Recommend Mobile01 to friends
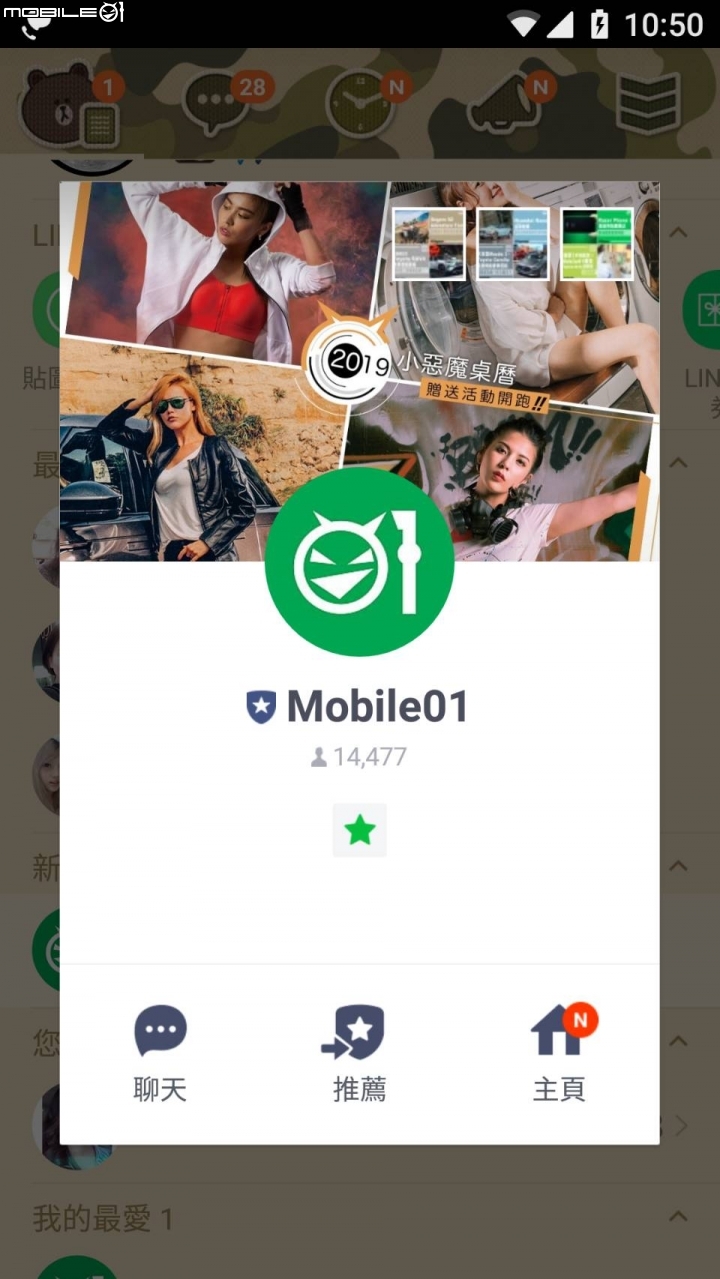 click(359, 1052)
